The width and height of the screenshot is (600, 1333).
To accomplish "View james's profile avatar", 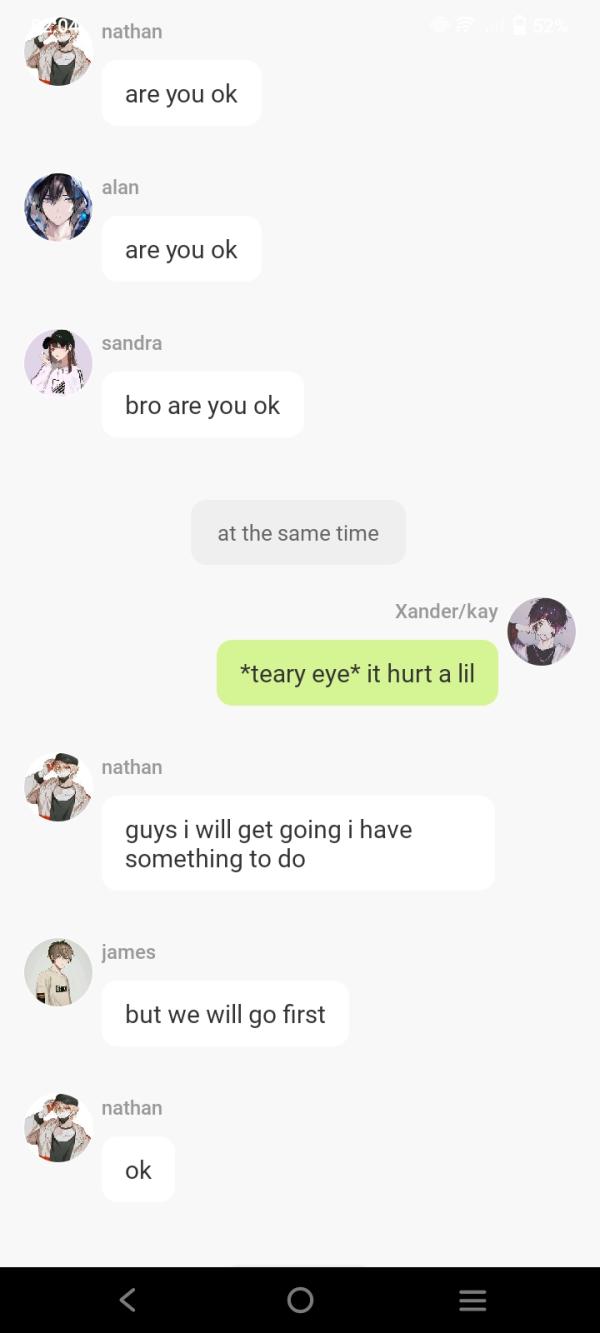I will [x=58, y=972].
